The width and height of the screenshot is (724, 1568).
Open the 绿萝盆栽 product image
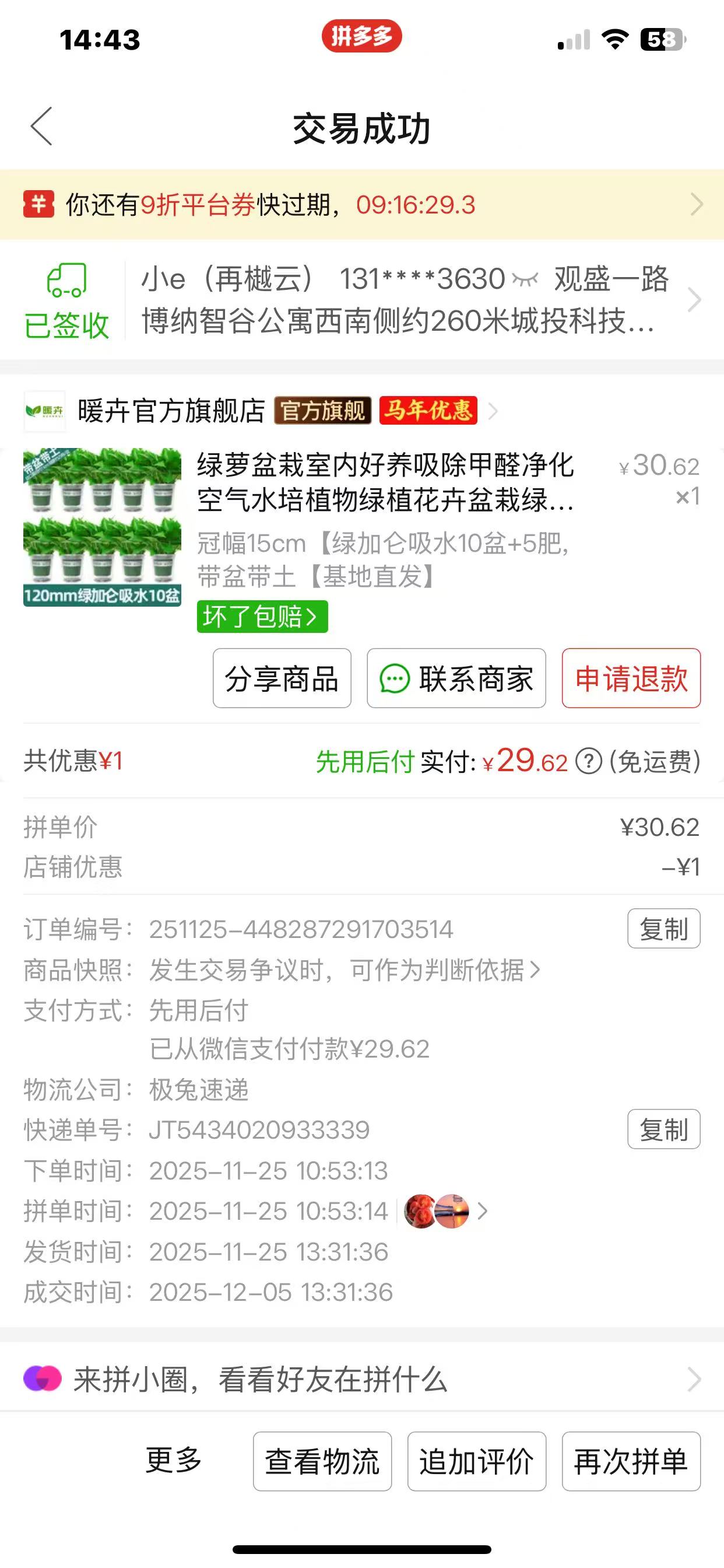coord(102,528)
